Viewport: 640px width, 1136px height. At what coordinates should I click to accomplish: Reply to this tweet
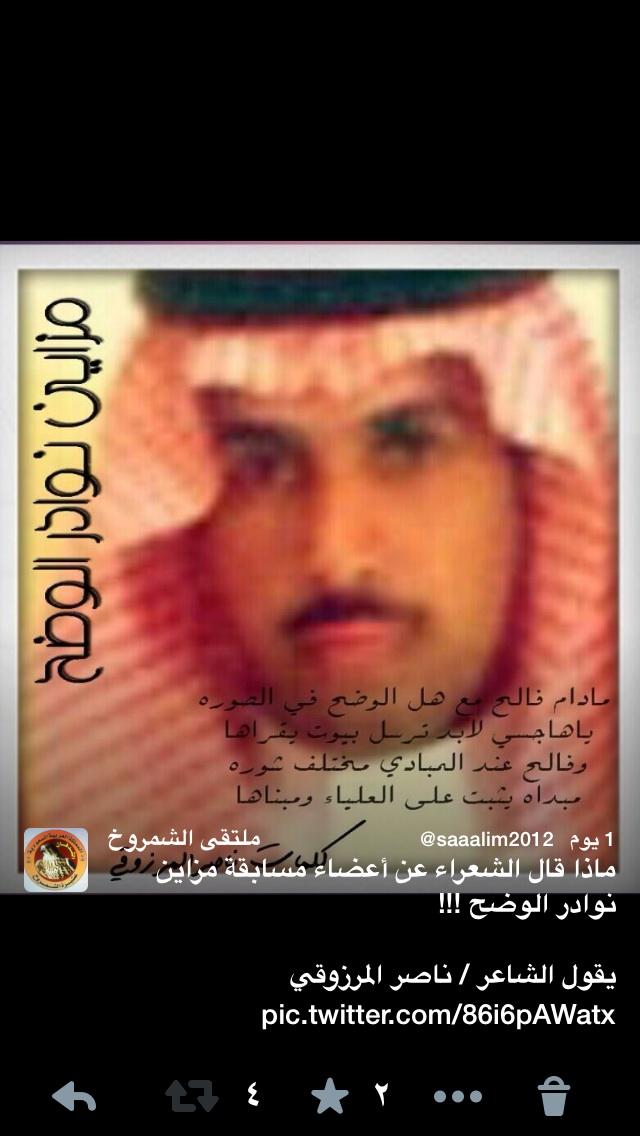pyautogui.click(x=74, y=1097)
